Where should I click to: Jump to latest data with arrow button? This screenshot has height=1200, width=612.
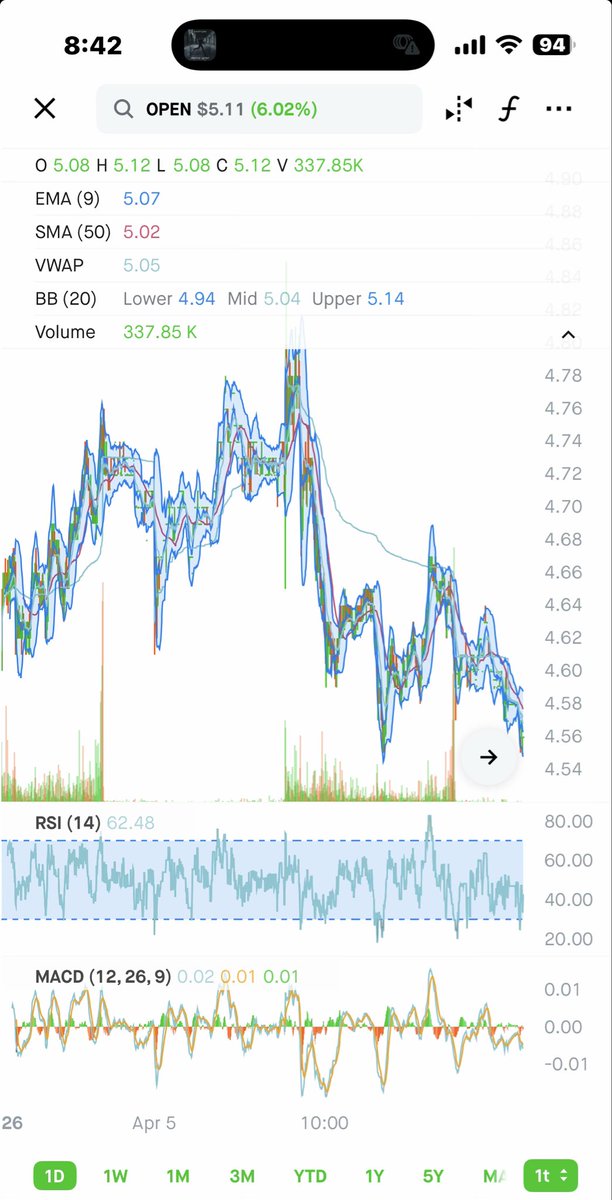point(488,757)
